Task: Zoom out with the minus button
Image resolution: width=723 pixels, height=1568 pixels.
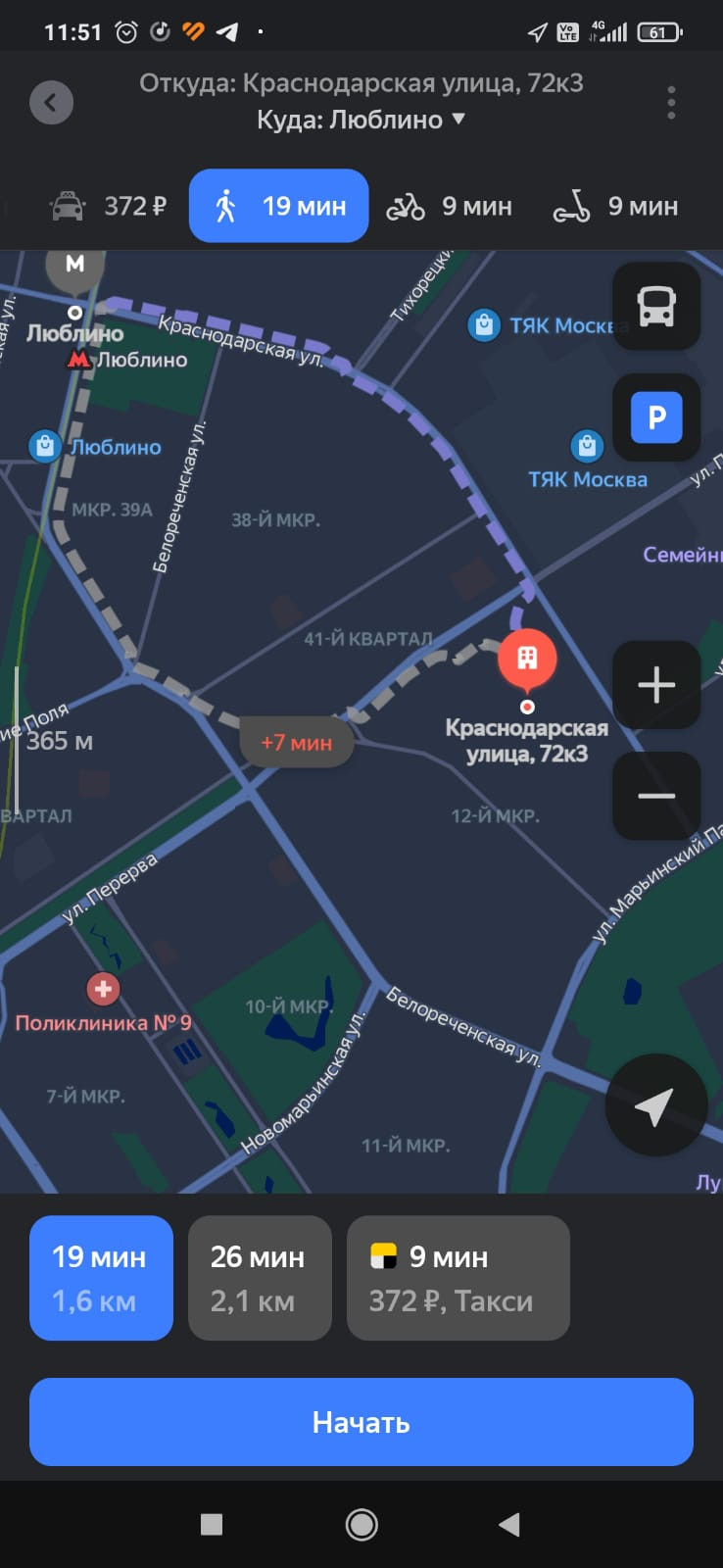Action: click(x=656, y=796)
